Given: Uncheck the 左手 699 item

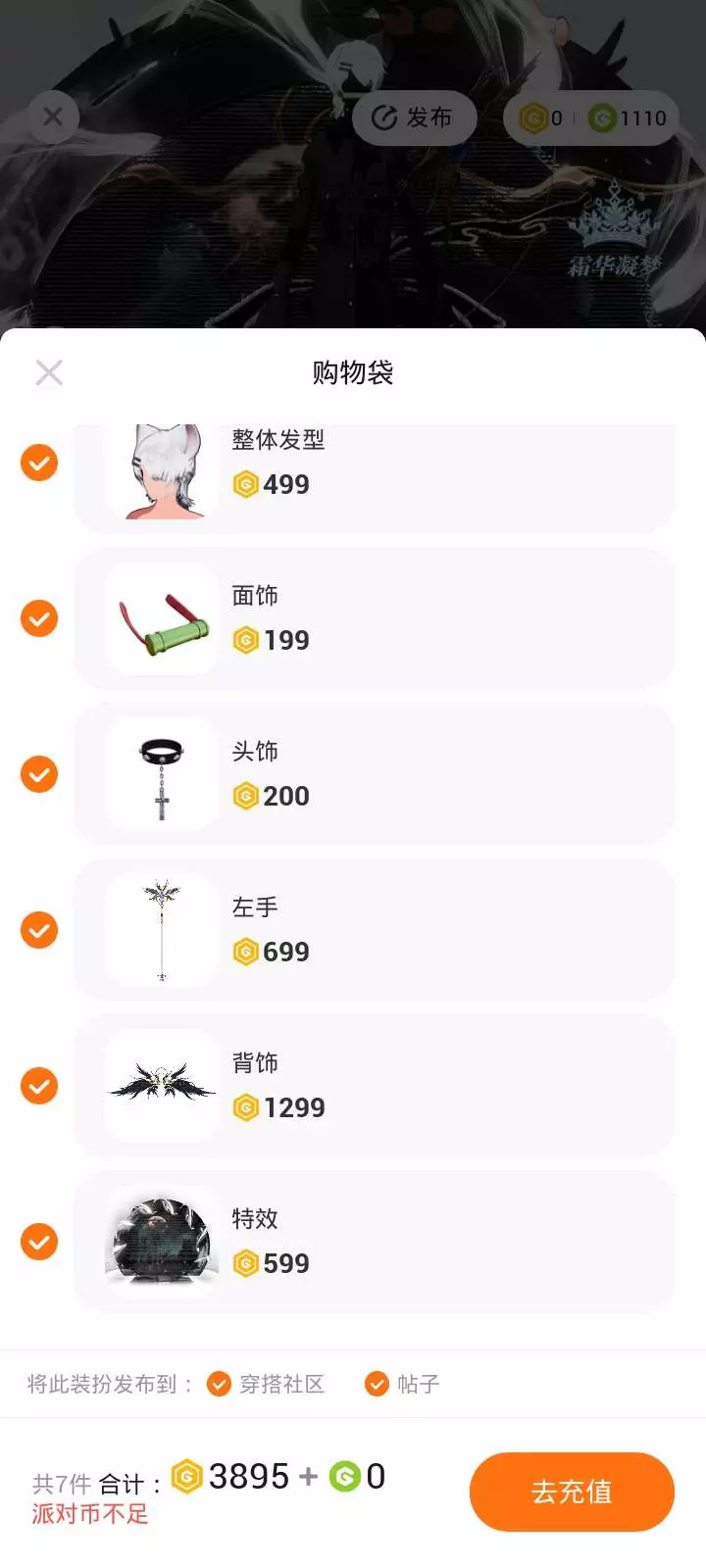Looking at the screenshot, I should tap(39, 930).
